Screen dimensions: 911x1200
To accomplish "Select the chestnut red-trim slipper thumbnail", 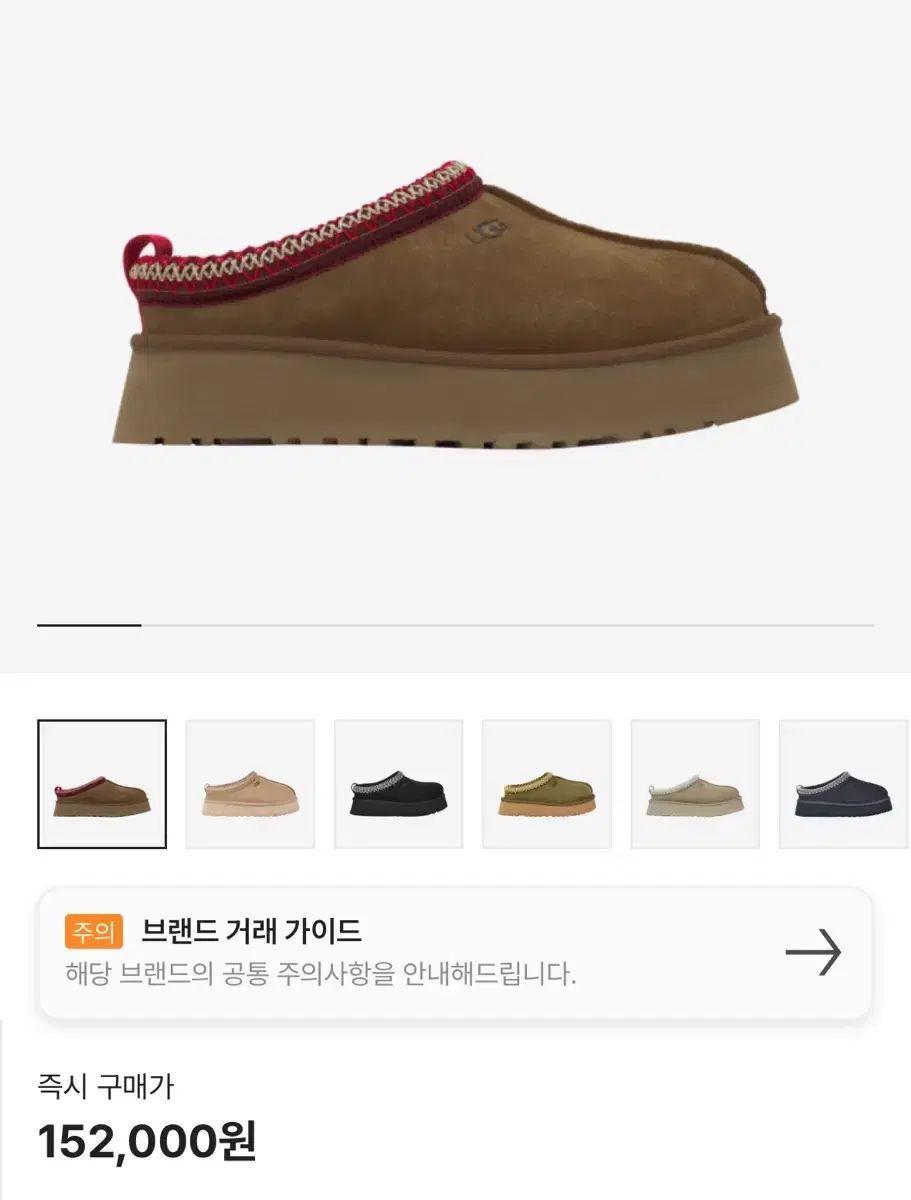I will point(102,784).
